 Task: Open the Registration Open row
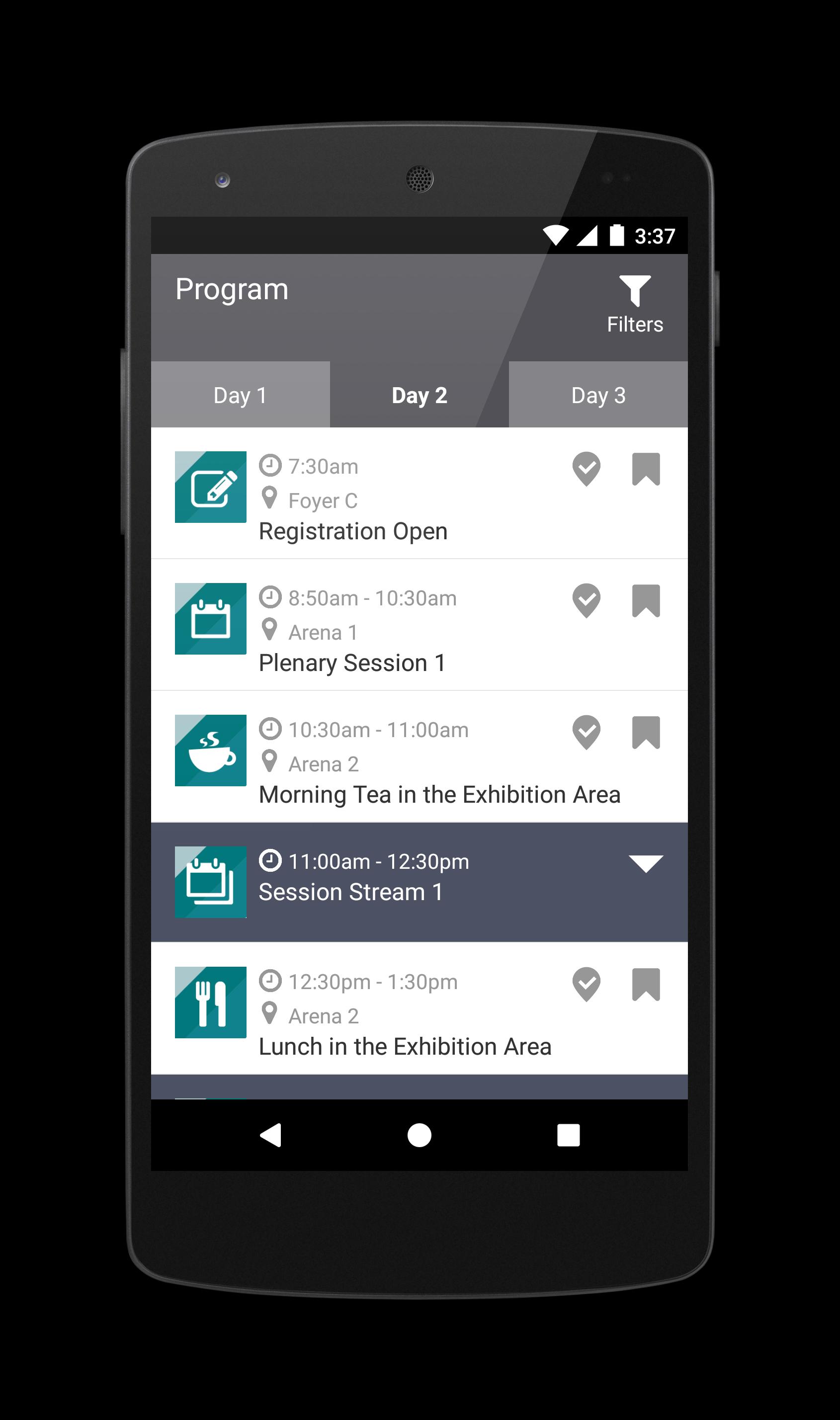pyautogui.click(x=352, y=530)
